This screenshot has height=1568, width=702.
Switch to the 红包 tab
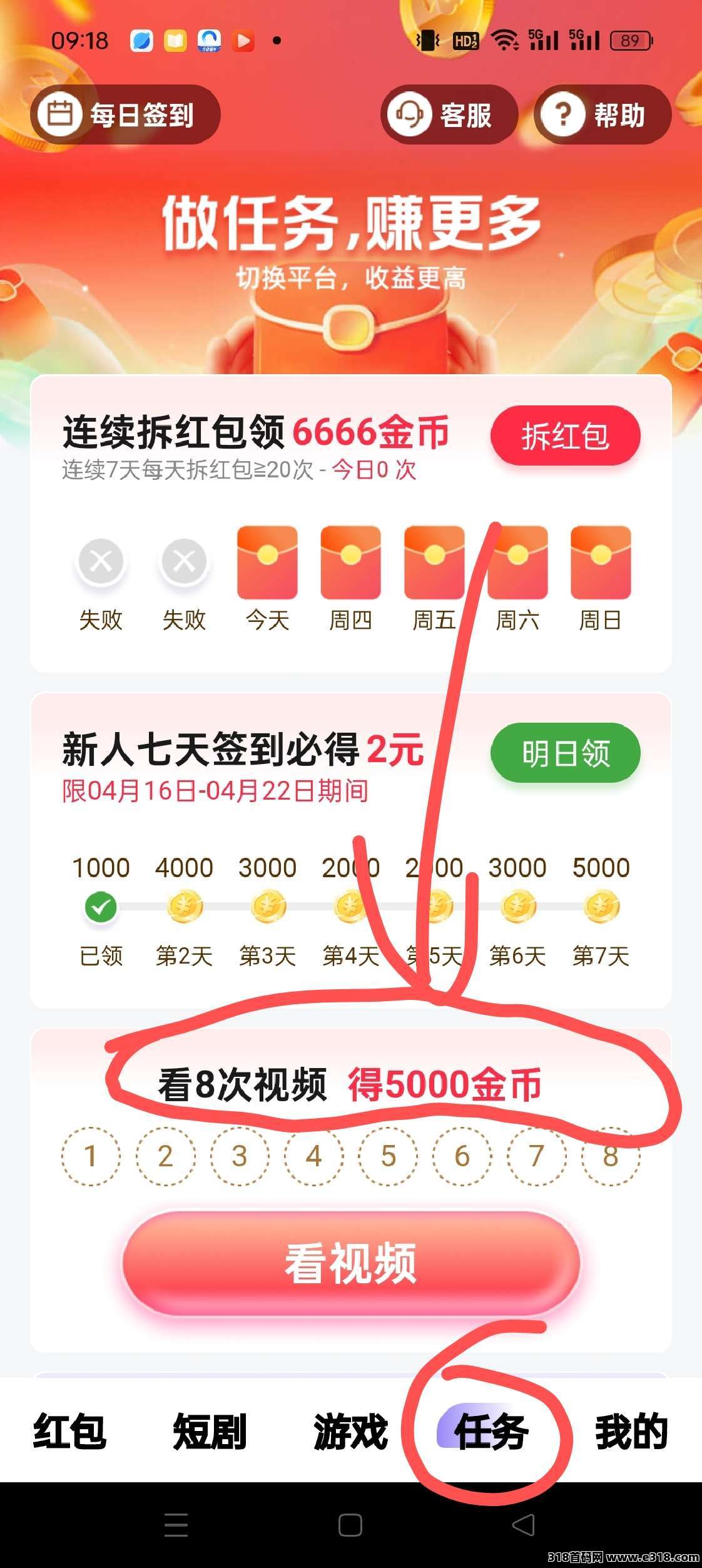click(x=69, y=1432)
